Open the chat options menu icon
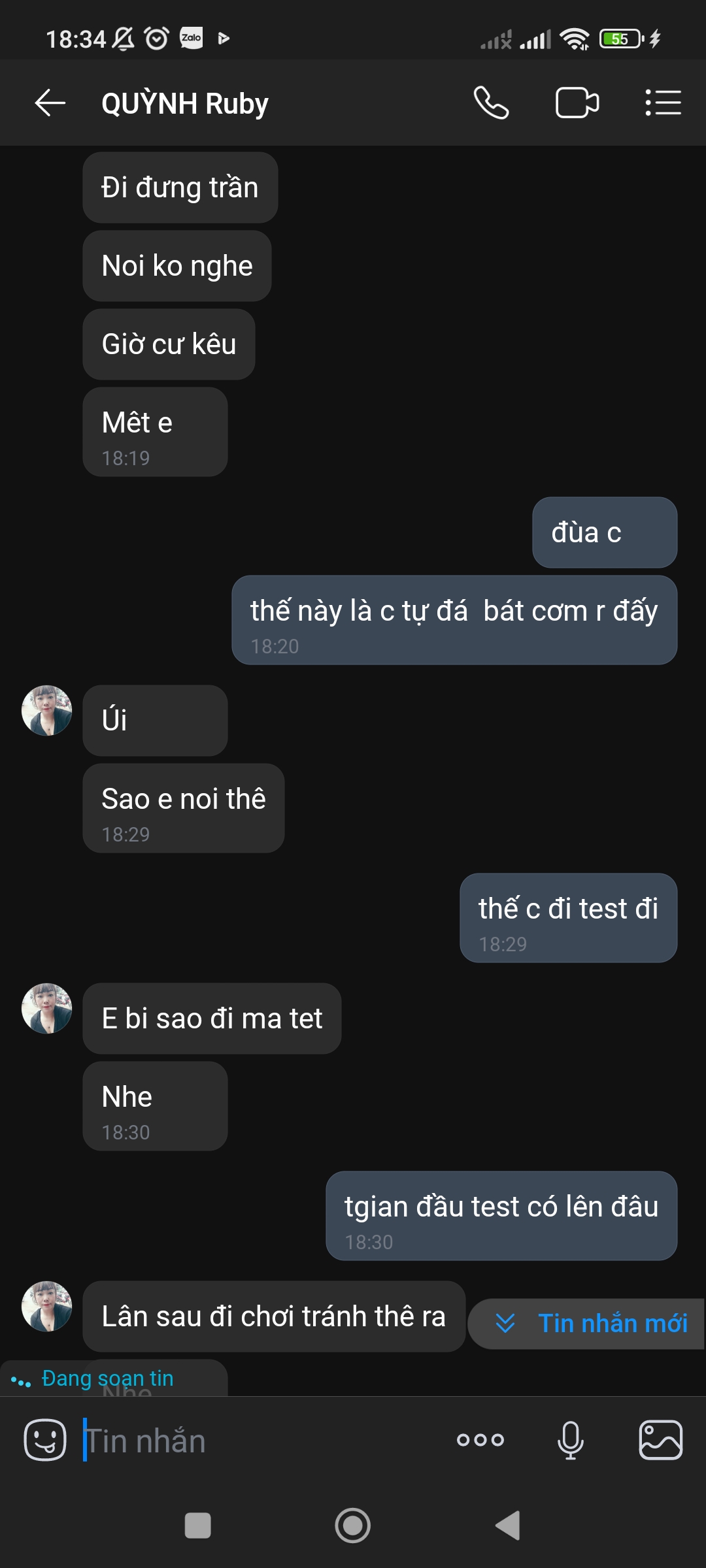 [x=663, y=103]
